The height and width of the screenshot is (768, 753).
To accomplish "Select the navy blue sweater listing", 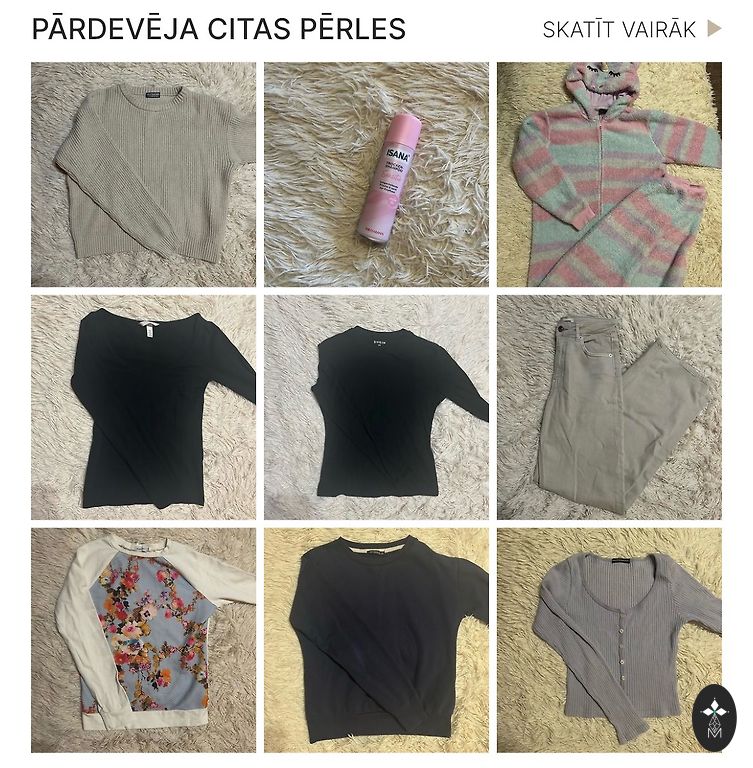I will point(376,640).
